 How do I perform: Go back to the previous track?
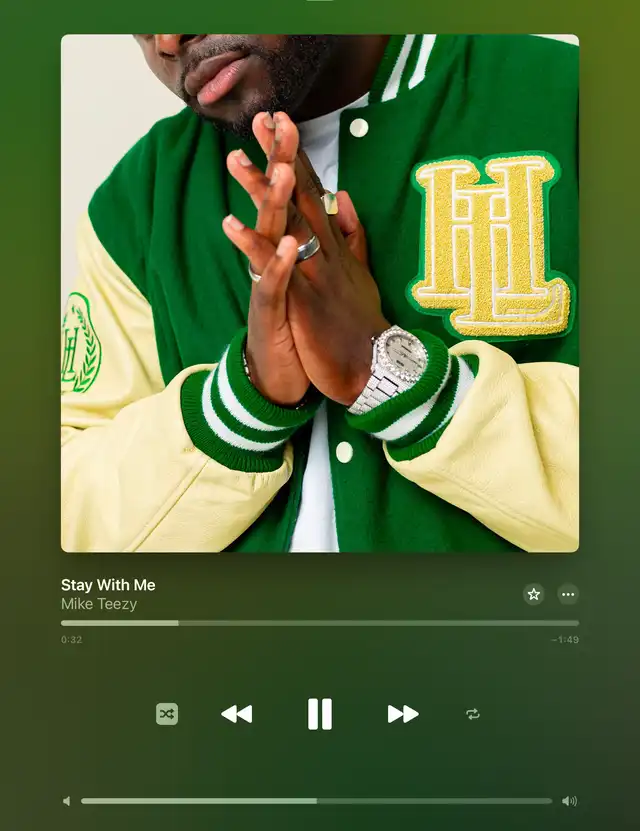(237, 714)
